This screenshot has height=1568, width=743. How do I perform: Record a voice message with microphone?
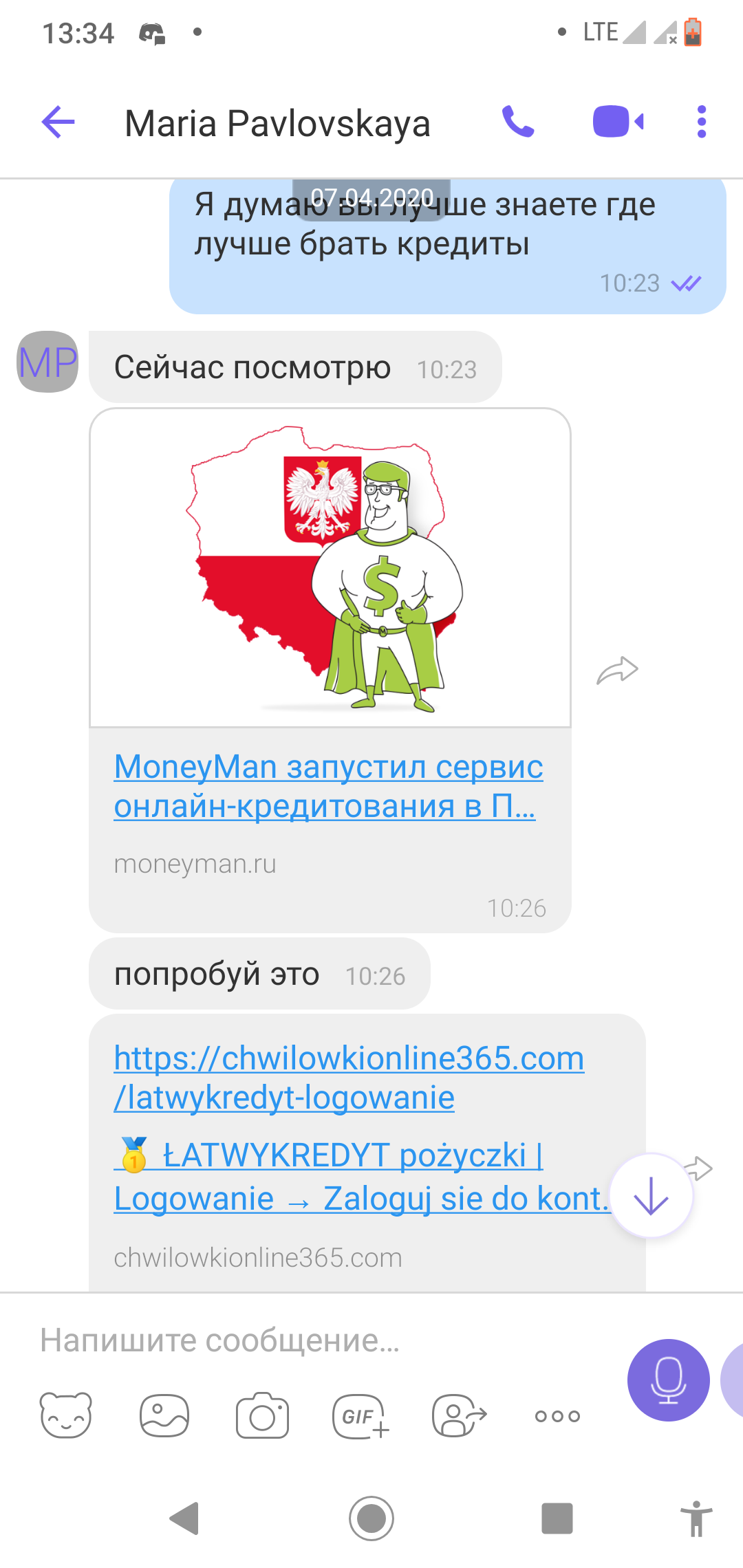click(x=668, y=1380)
